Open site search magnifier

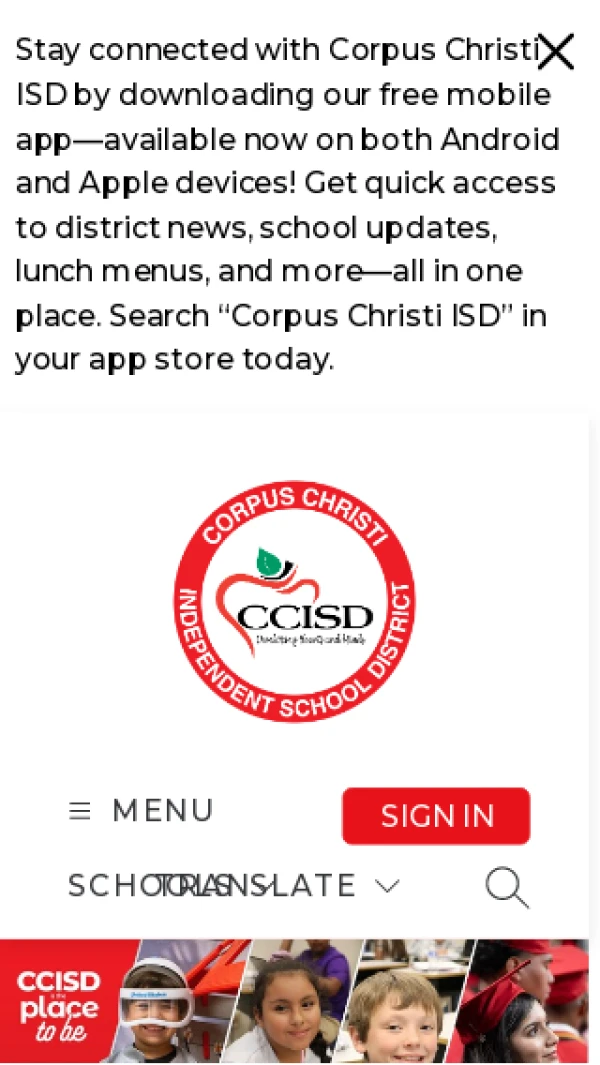pyautogui.click(x=506, y=887)
